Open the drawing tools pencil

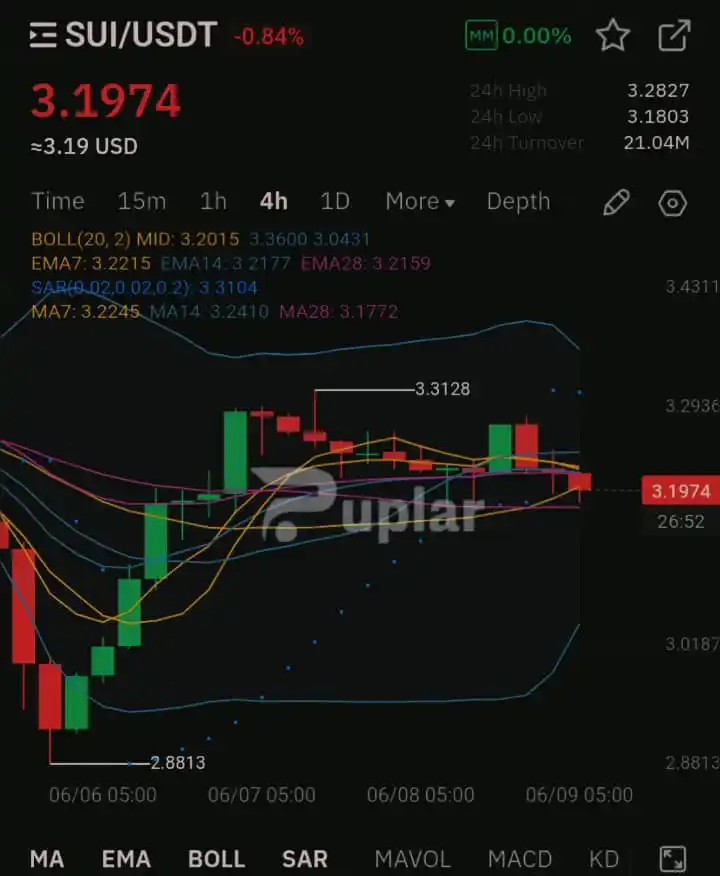[617, 203]
